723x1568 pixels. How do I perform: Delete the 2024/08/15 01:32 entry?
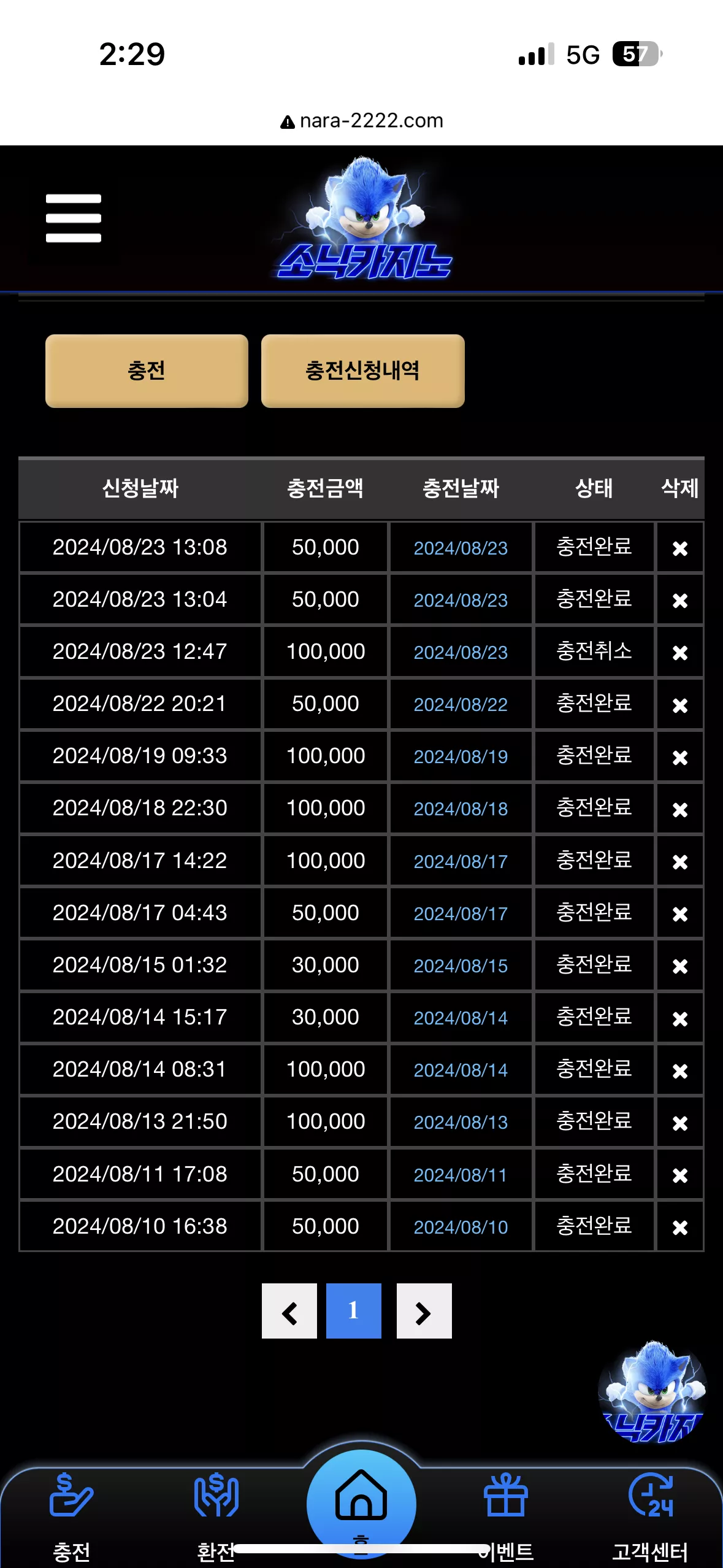[x=679, y=966]
